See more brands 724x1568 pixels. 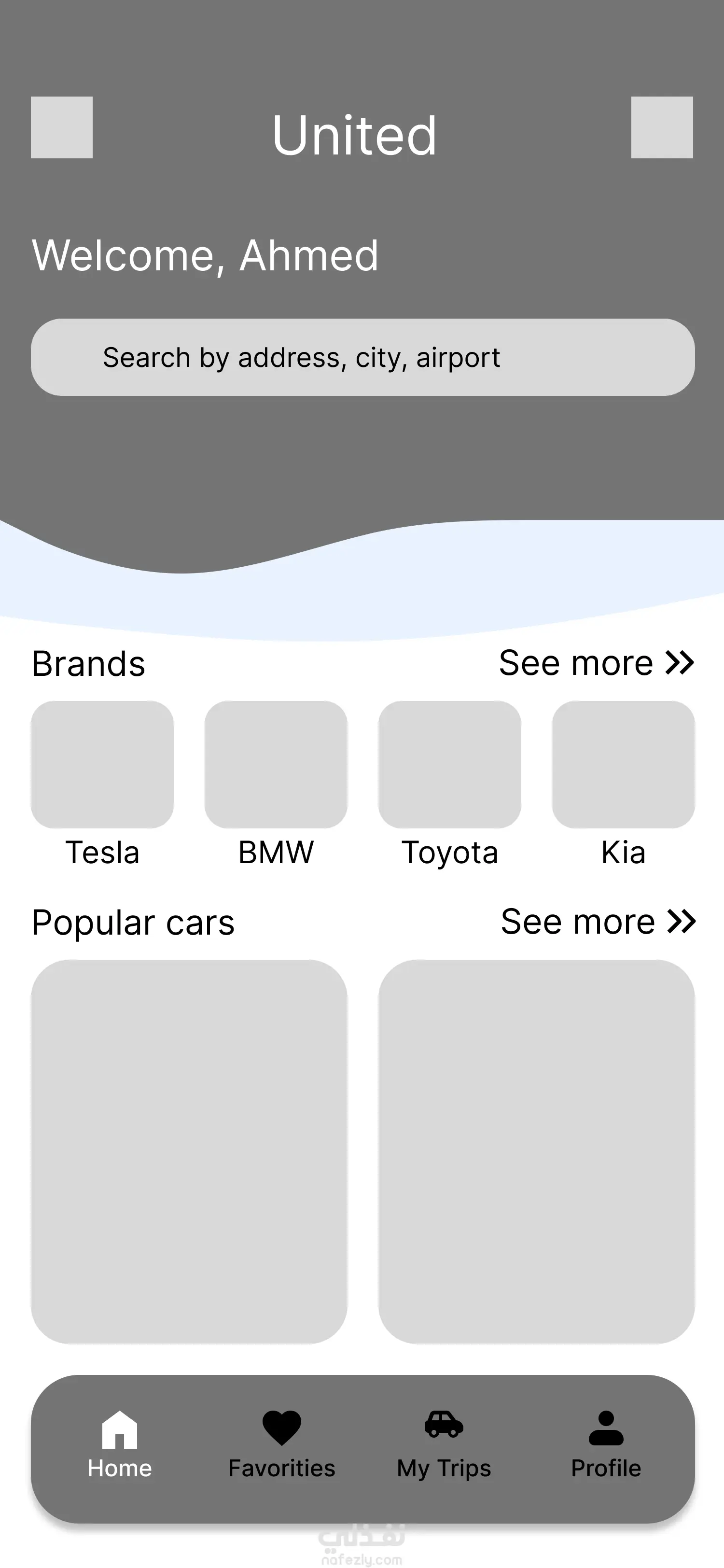596,663
